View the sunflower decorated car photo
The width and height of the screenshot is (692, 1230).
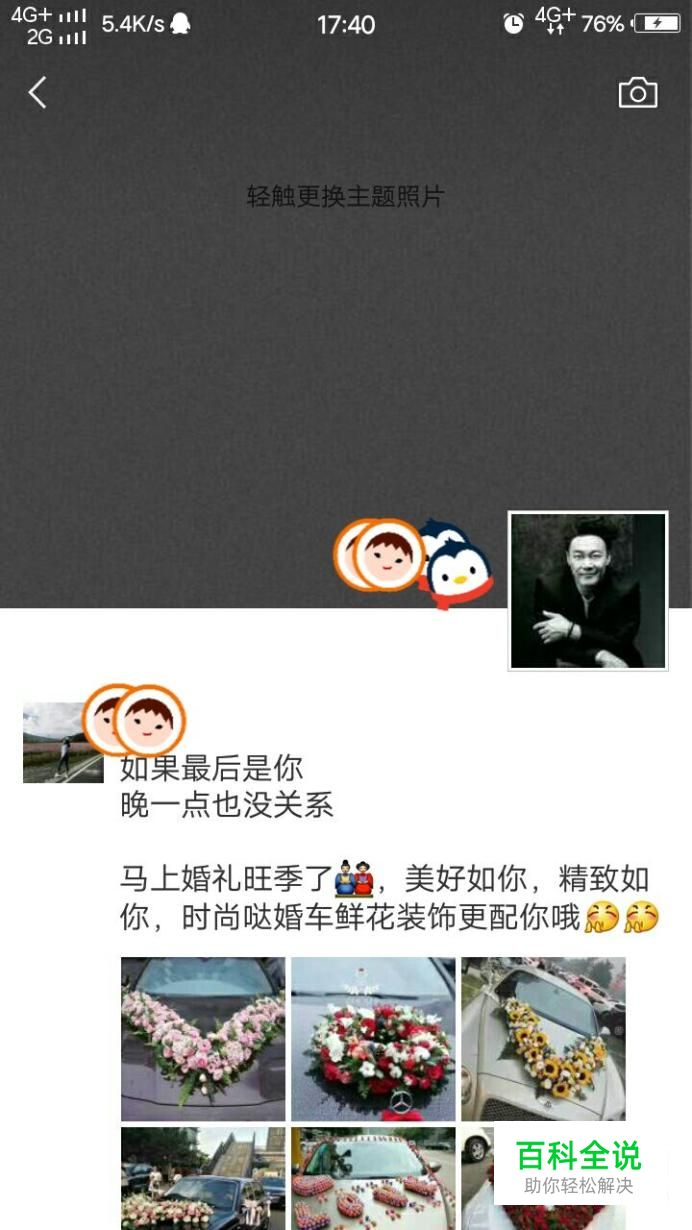(543, 1039)
